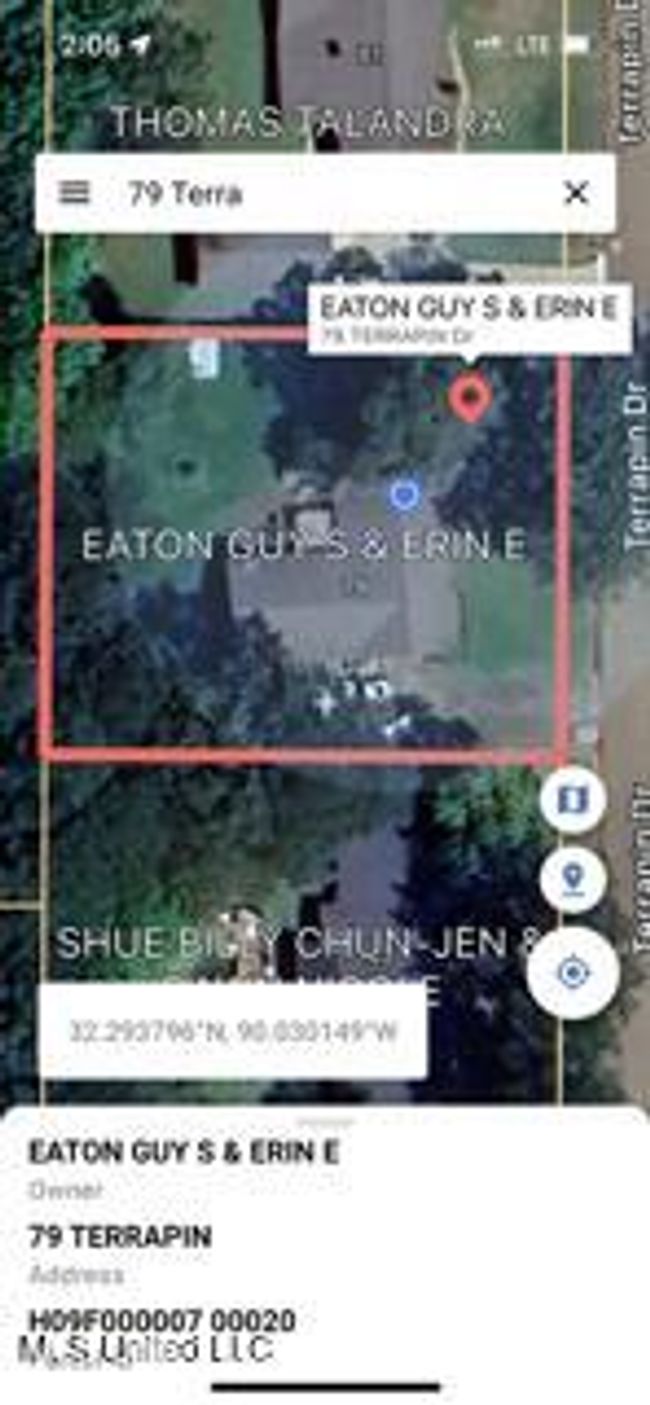650x1405 pixels.
Task: Clear the search with the X
Action: pos(576,193)
